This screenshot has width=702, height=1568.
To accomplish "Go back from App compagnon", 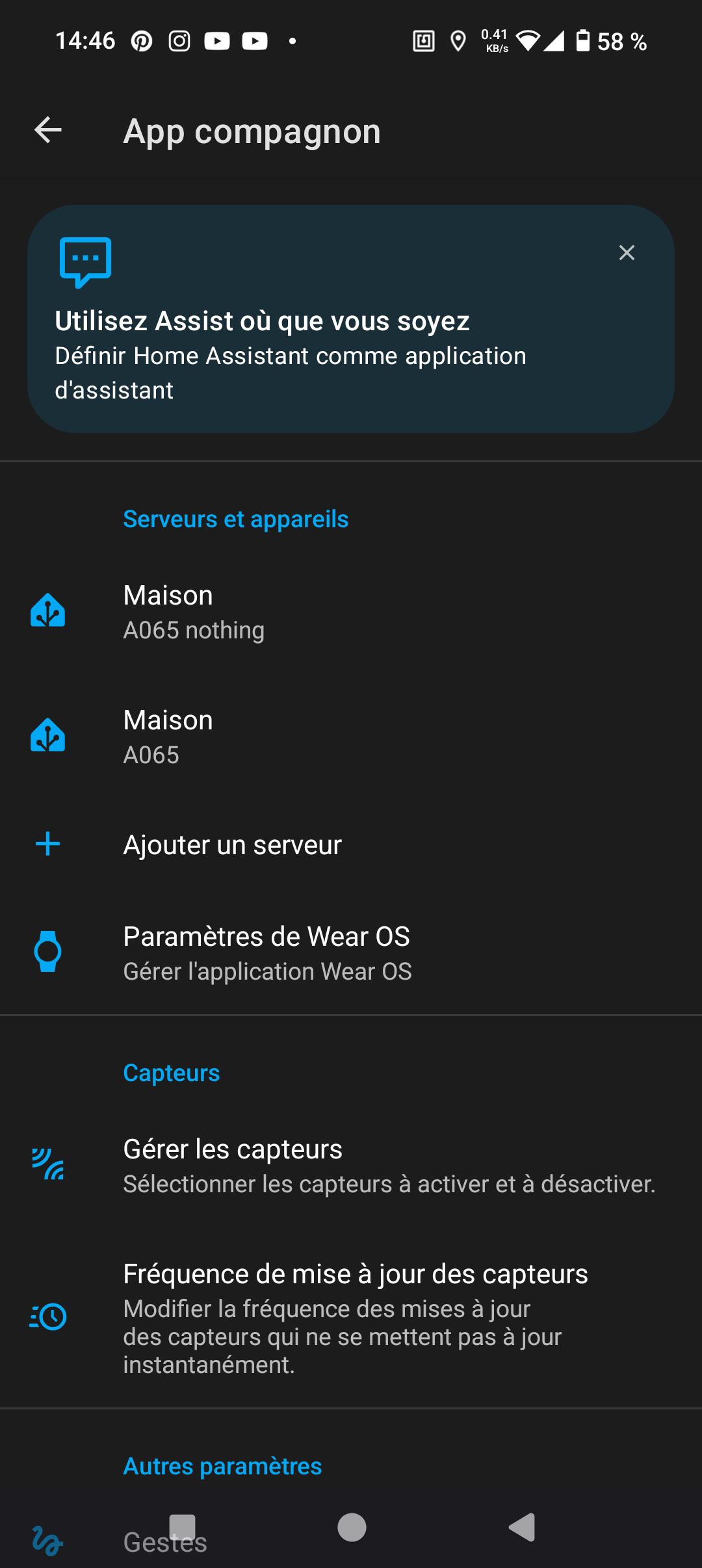I will (48, 131).
